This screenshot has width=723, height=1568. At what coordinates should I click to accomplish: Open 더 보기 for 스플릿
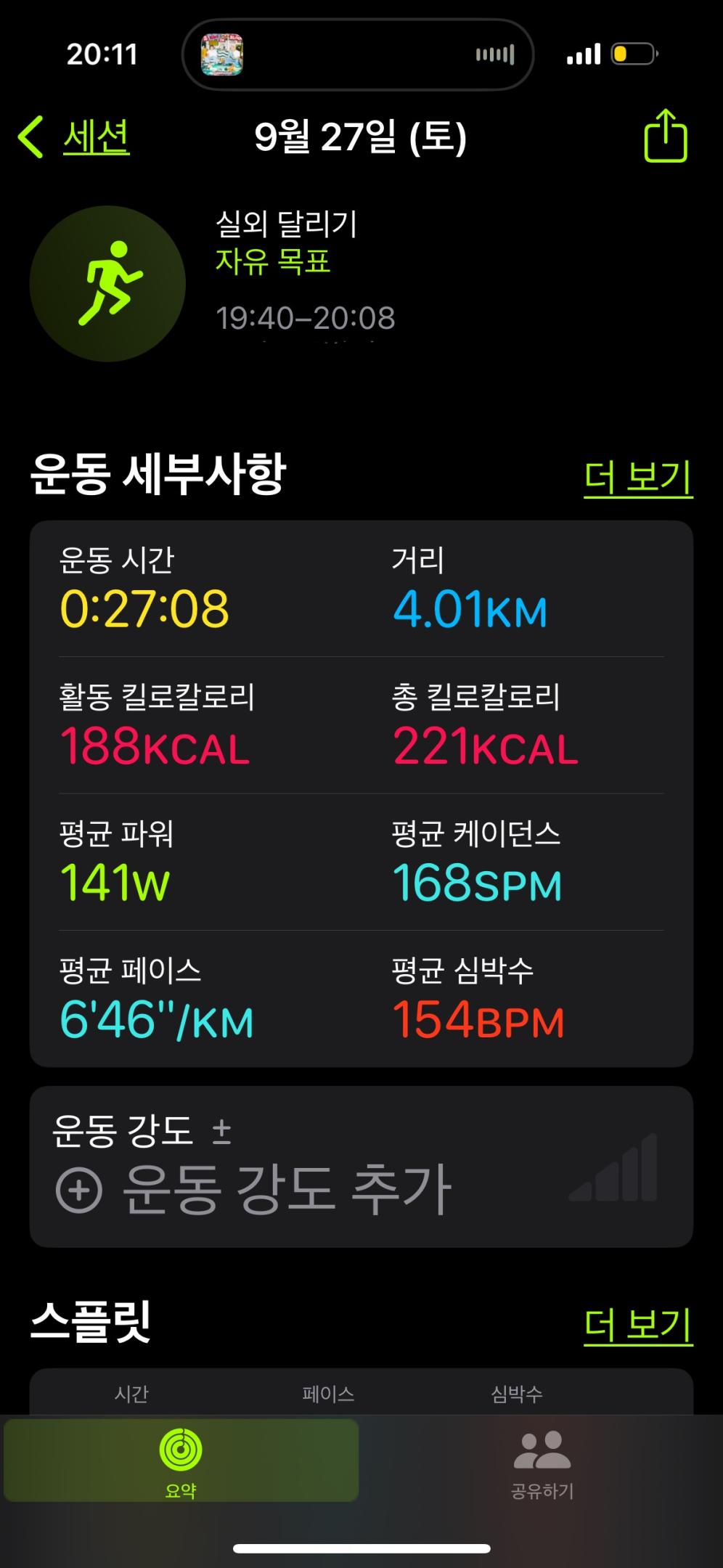[638, 1325]
